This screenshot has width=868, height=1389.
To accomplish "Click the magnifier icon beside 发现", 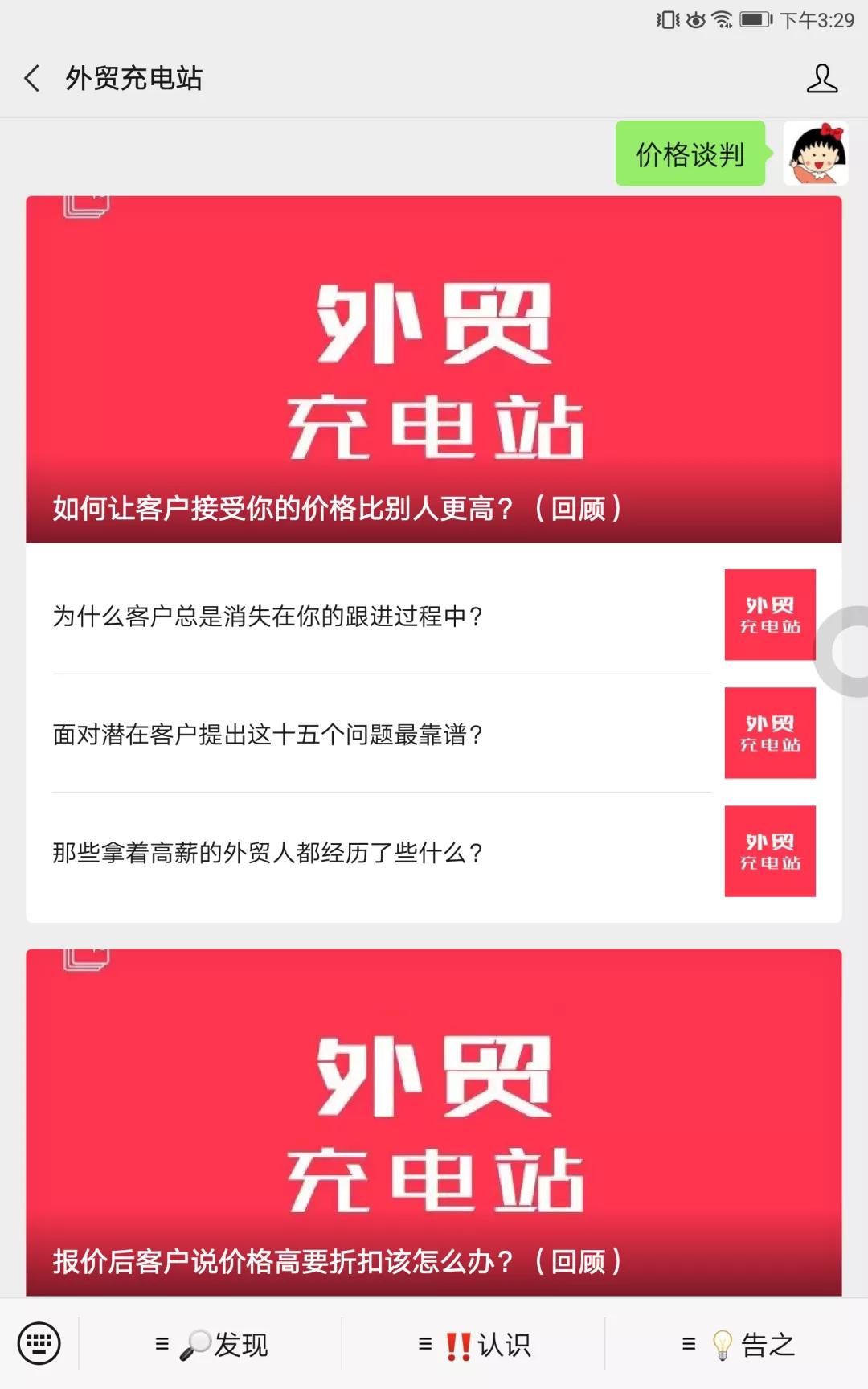I will [196, 1341].
